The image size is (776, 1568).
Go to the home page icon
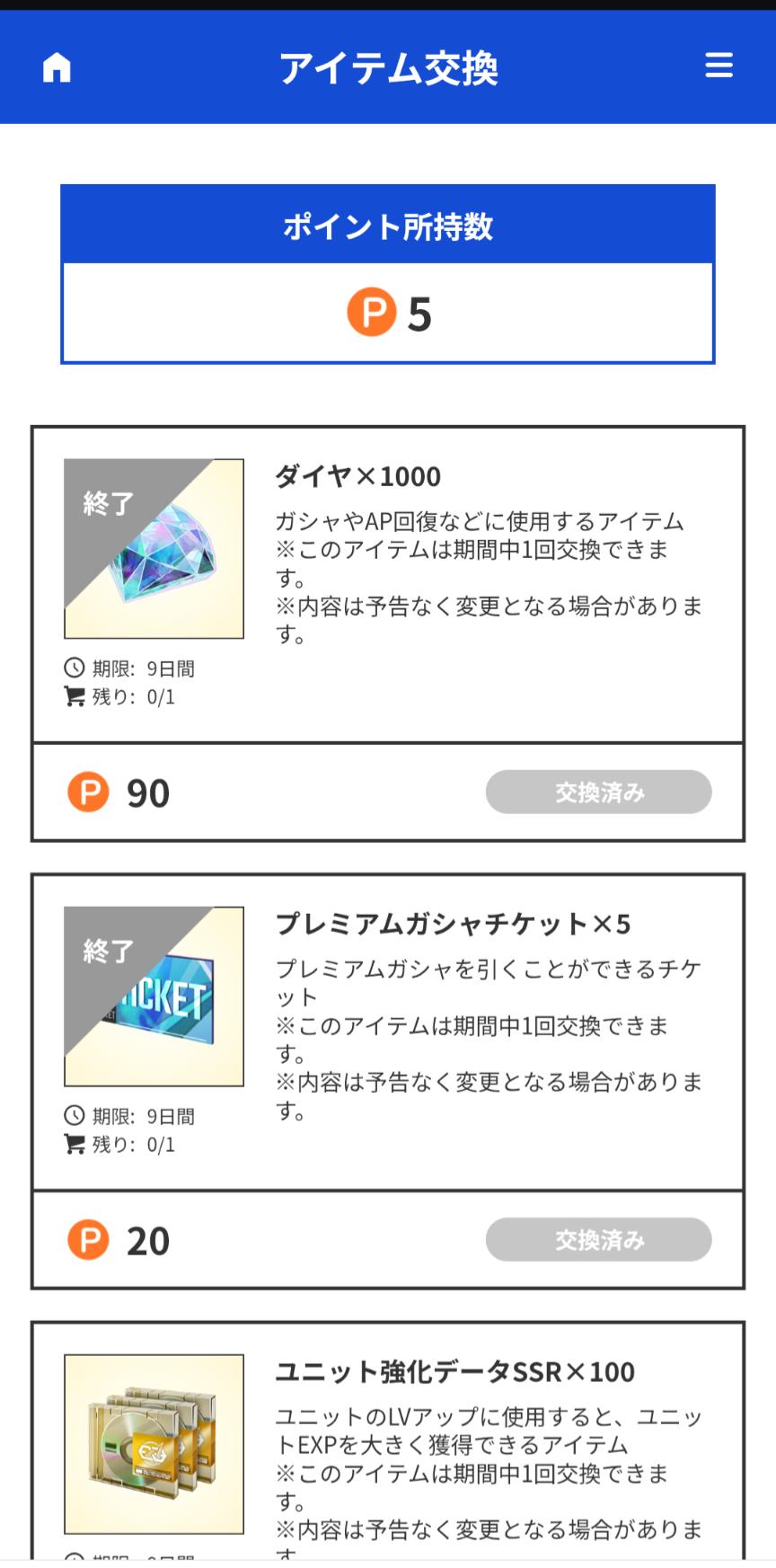coord(57,67)
